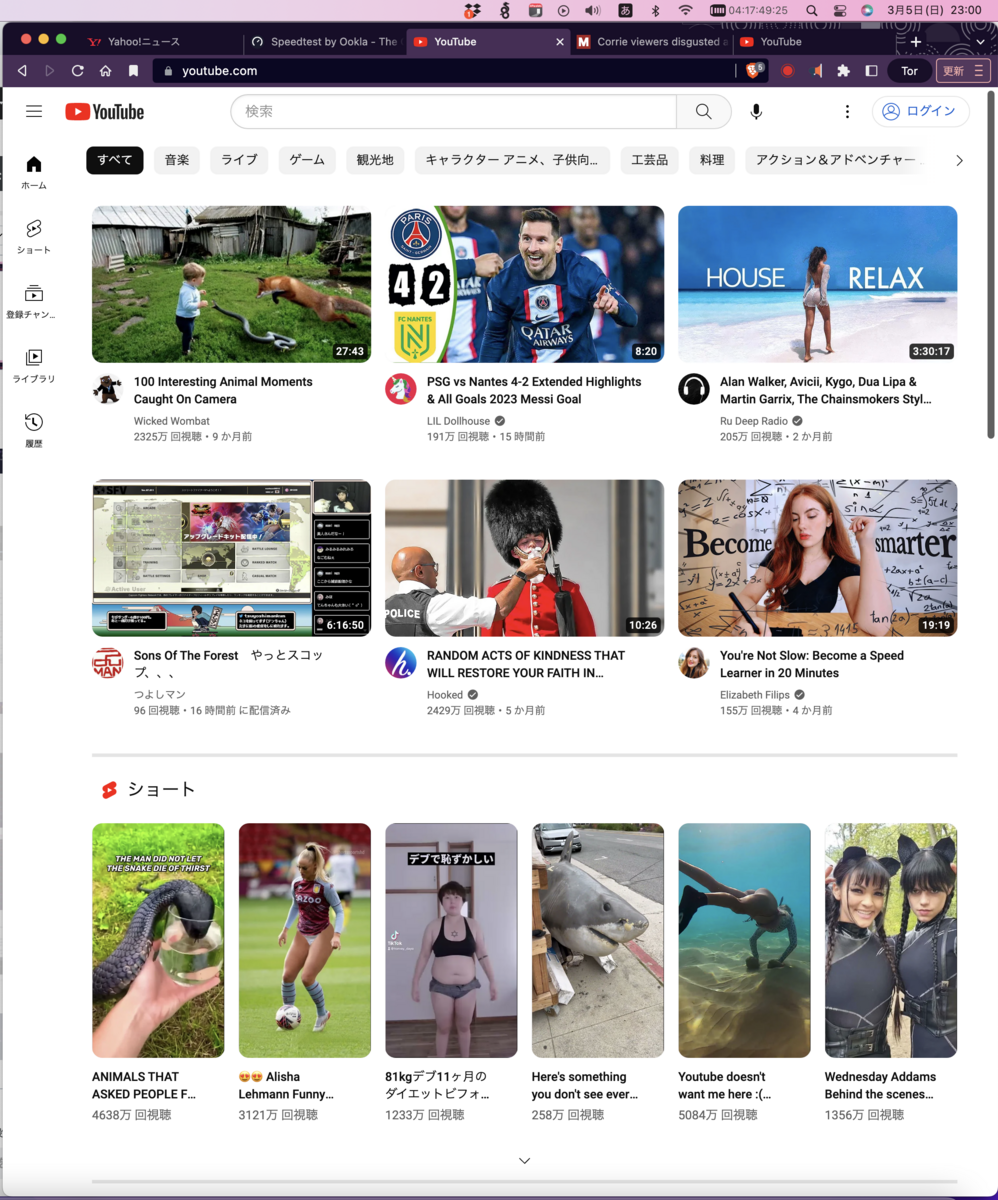Open ライブラリ in the sidebar
This screenshot has height=1200, width=998.
[34, 366]
